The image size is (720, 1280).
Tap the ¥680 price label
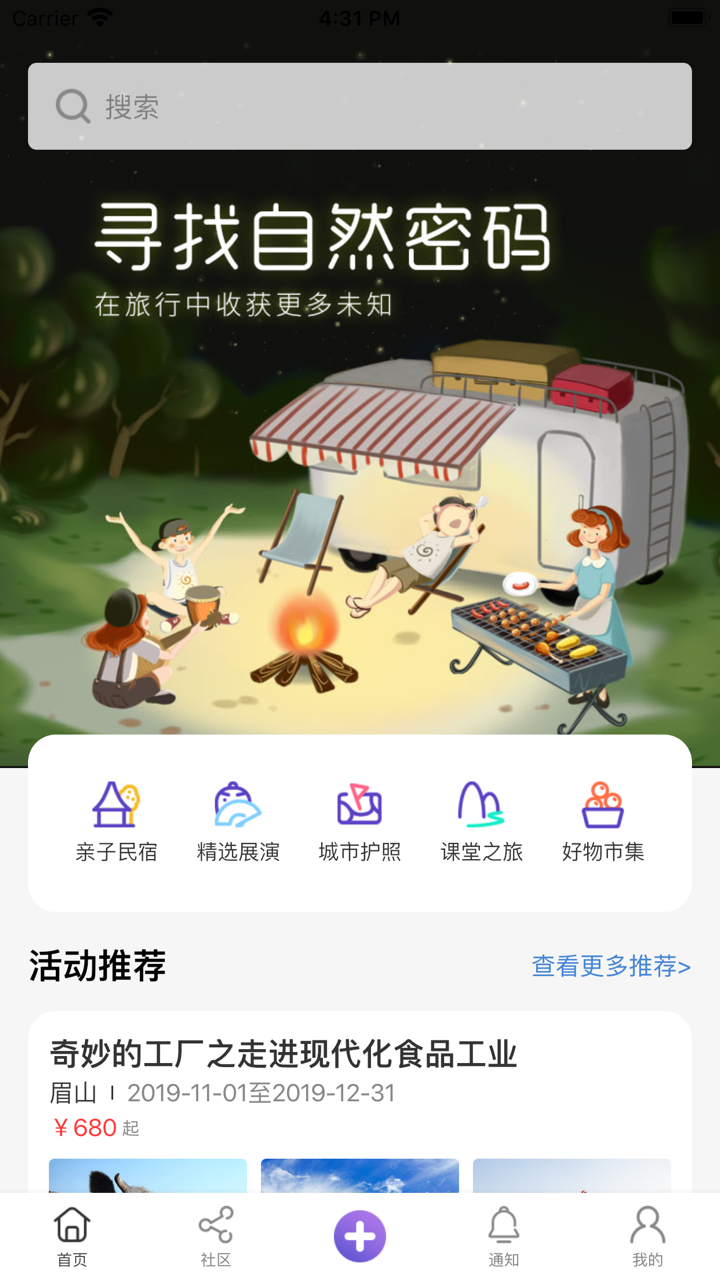[x=82, y=1127]
